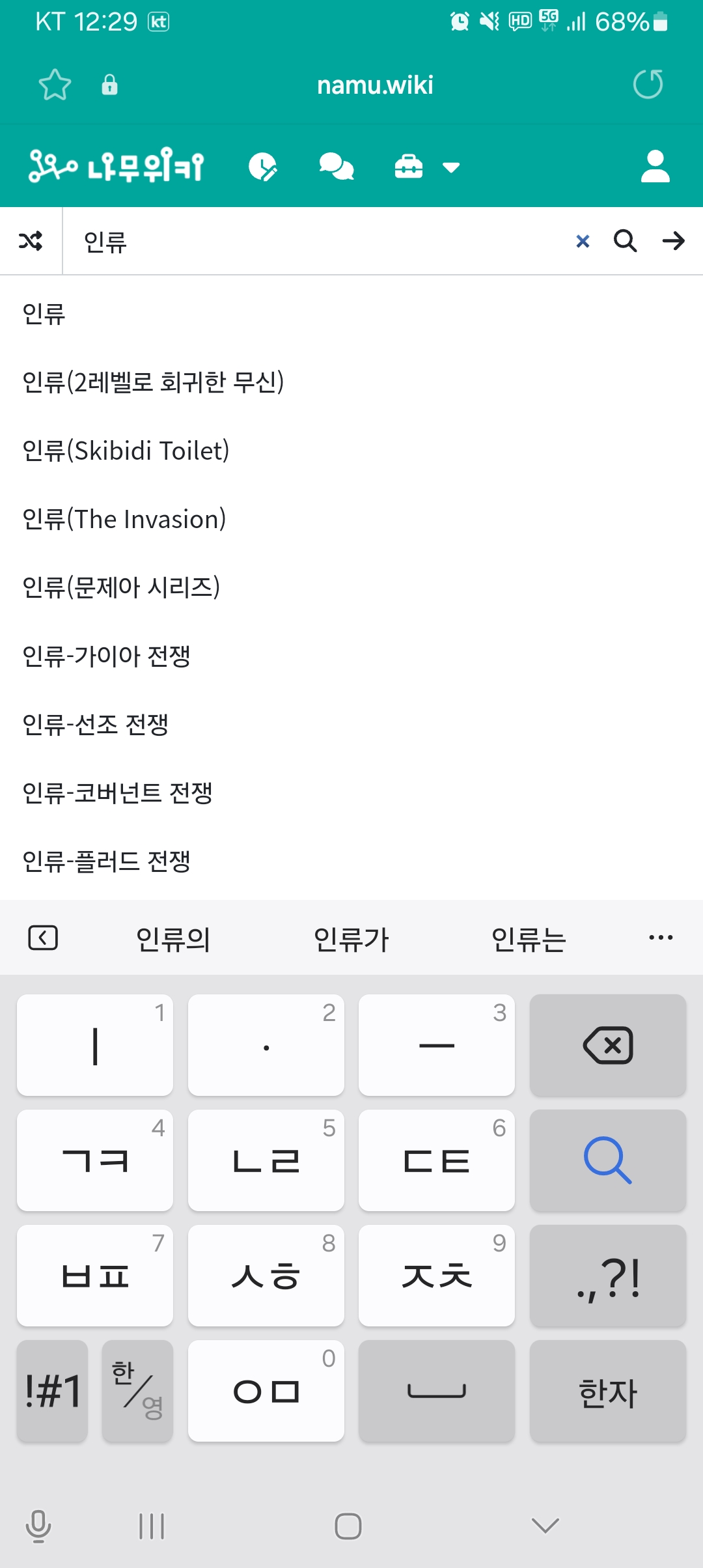Open the suggestion 인류-가이아 전쟁

(106, 656)
